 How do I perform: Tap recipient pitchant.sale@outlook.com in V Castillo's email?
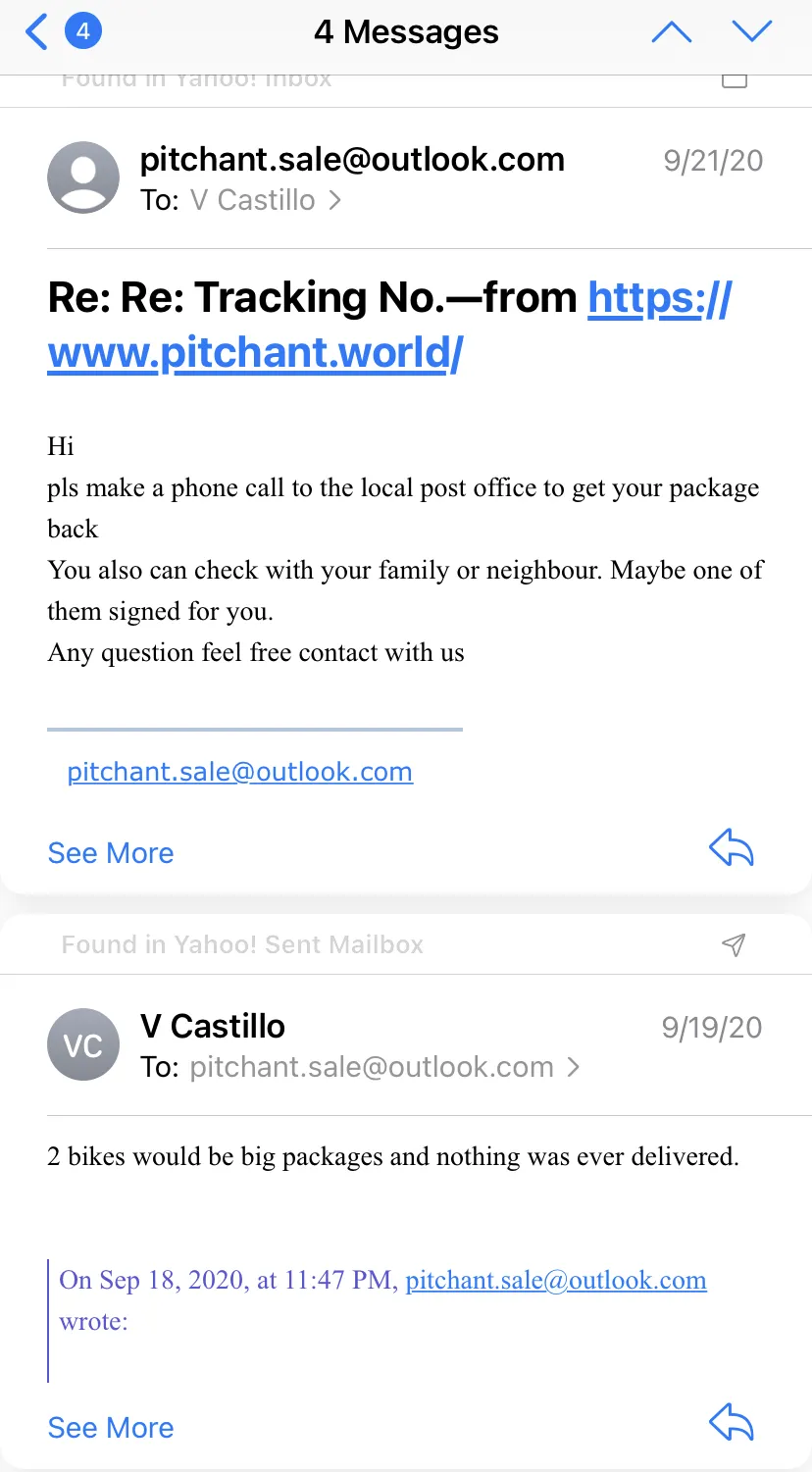point(384,1067)
